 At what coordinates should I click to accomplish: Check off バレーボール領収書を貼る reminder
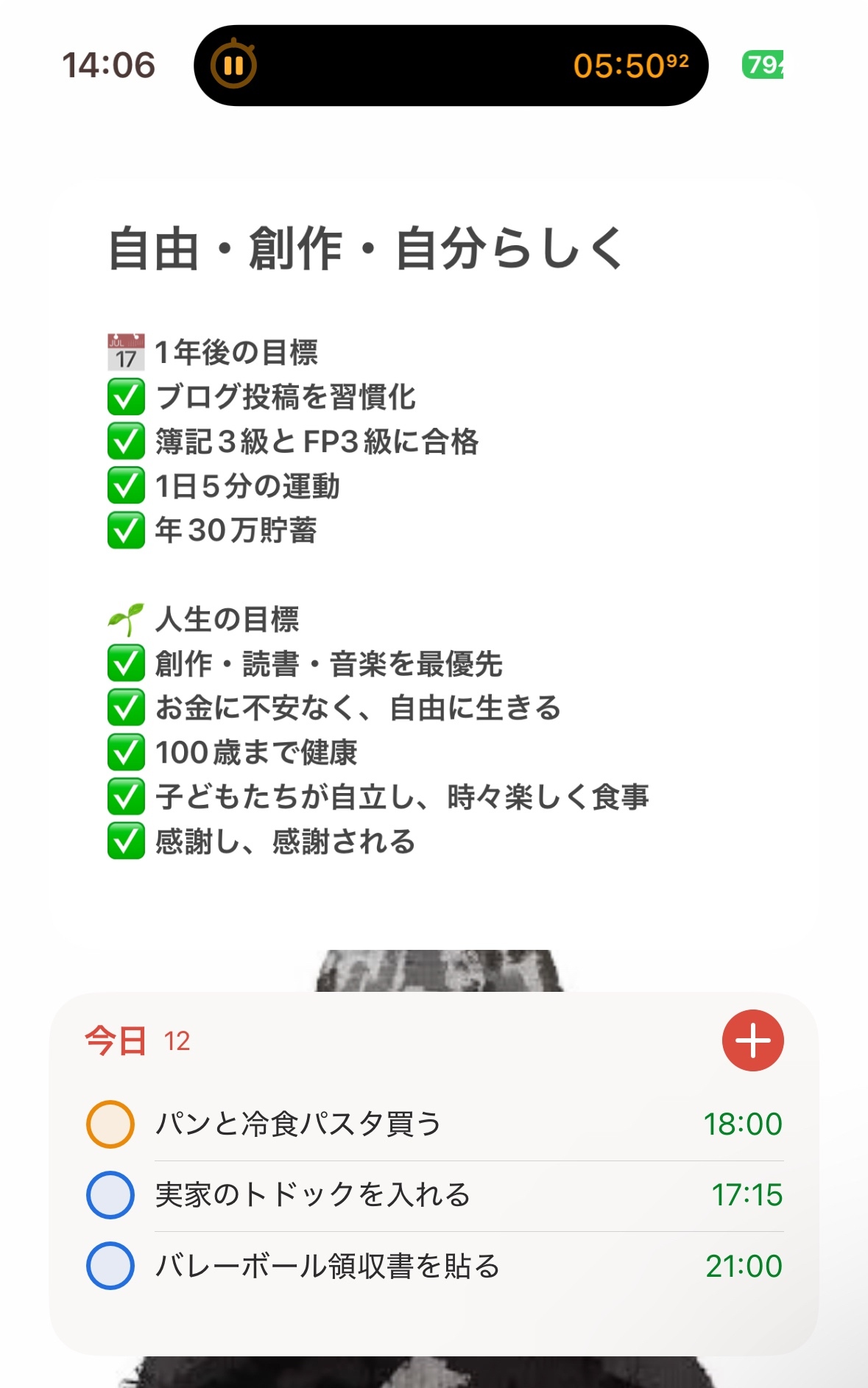110,1266
